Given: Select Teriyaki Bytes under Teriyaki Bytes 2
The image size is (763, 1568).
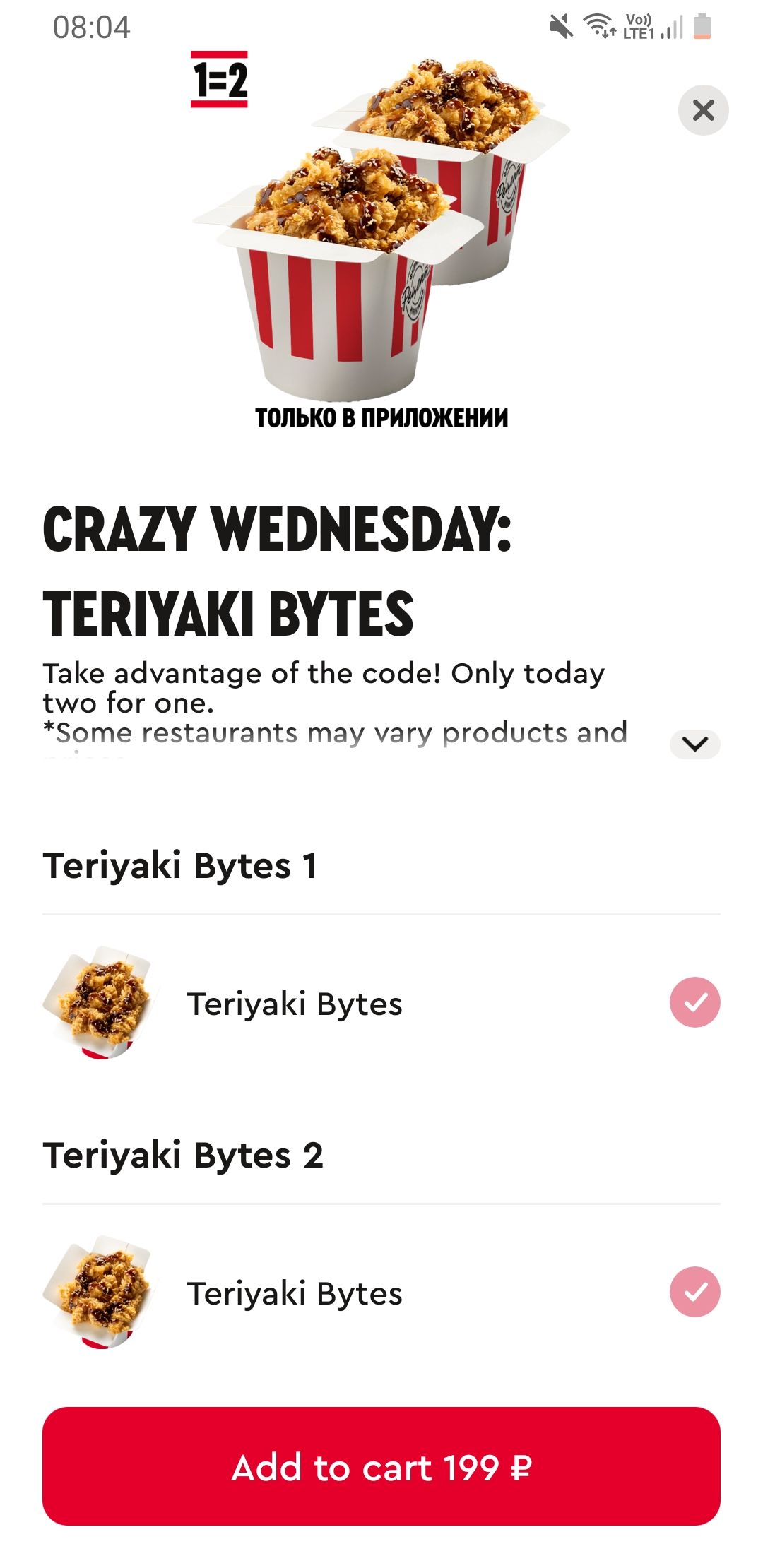Looking at the screenshot, I should pos(694,1292).
